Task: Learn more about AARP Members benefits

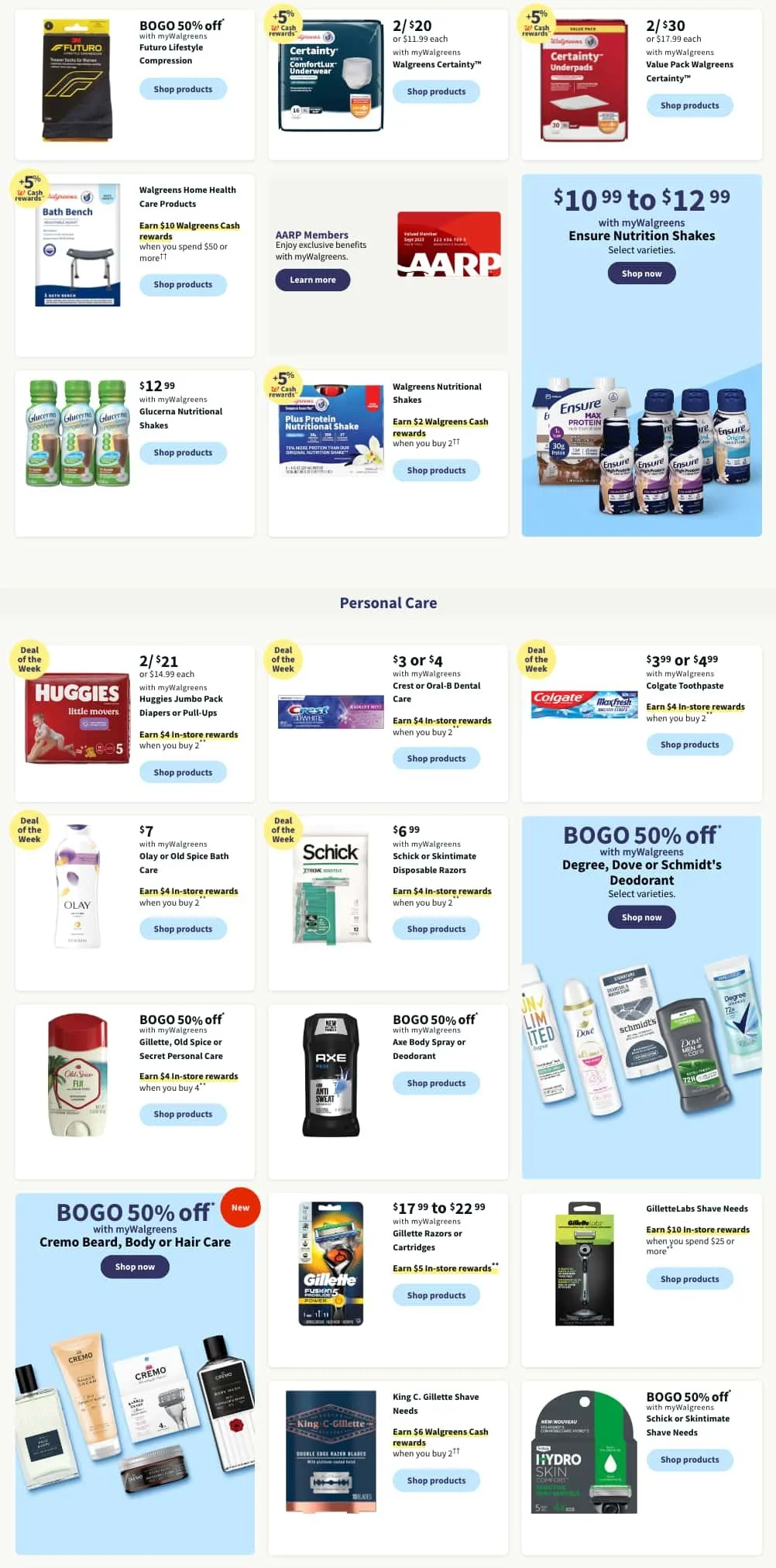Action: click(313, 280)
